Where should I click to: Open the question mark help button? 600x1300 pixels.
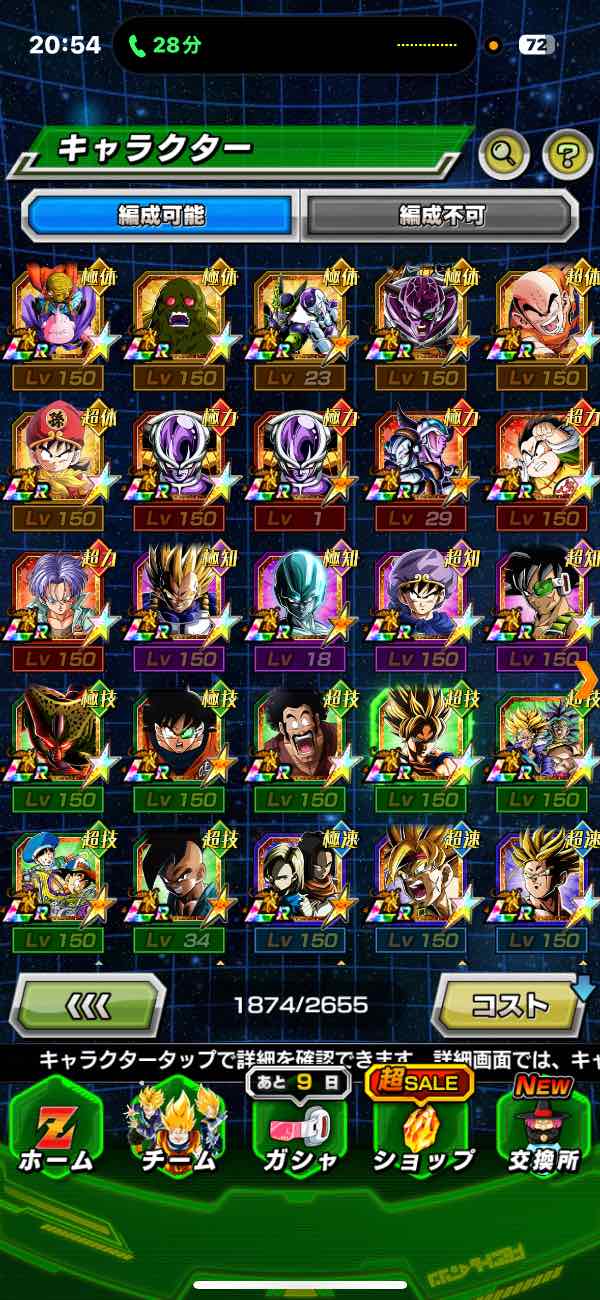click(x=567, y=154)
